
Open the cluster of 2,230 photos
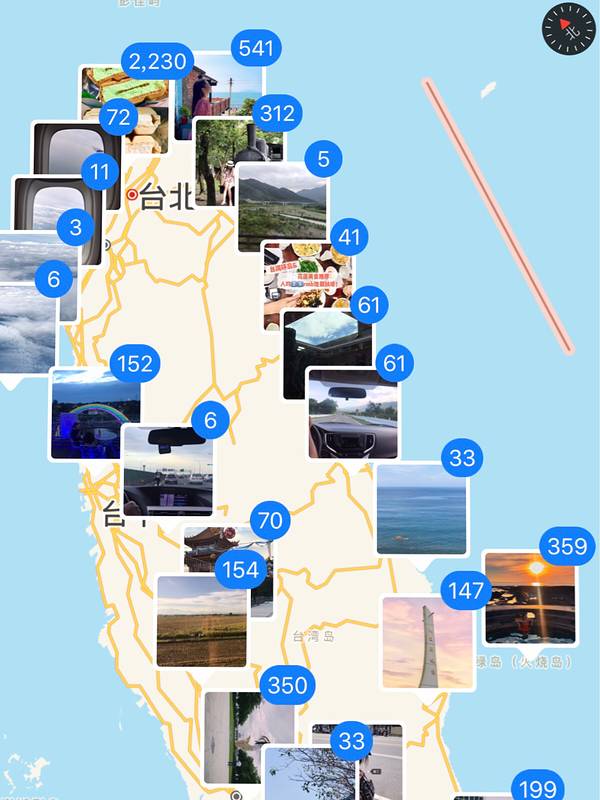pyautogui.click(x=158, y=62)
